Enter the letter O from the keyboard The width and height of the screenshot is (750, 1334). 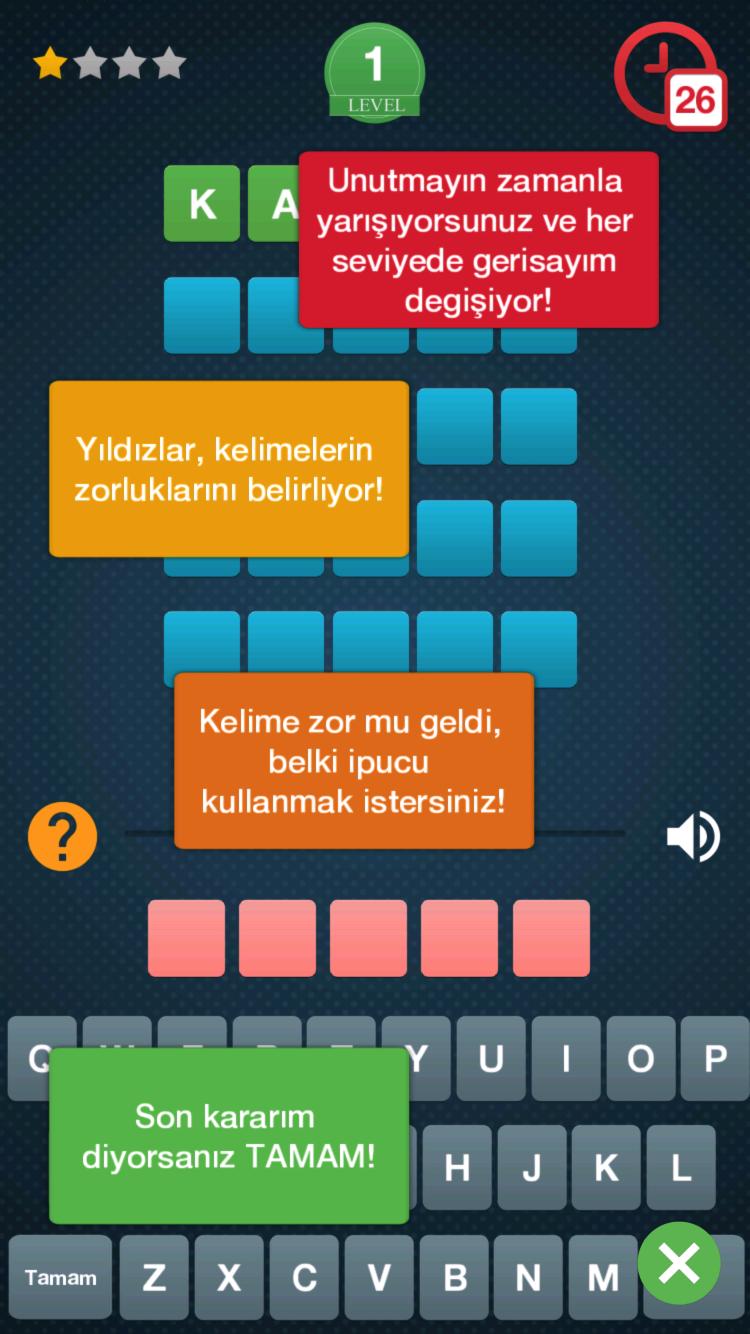(640, 1058)
